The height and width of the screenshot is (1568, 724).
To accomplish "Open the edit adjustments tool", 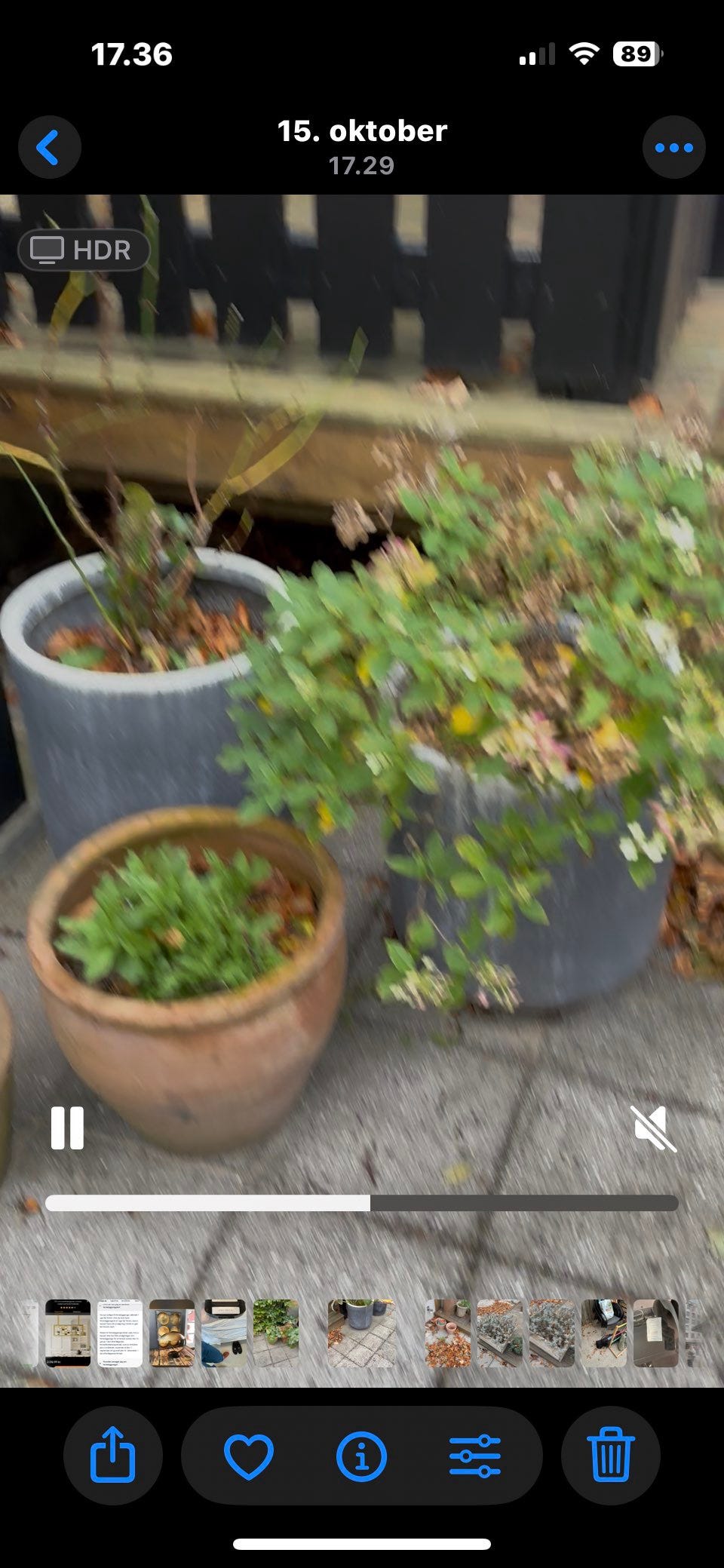I will [475, 1456].
